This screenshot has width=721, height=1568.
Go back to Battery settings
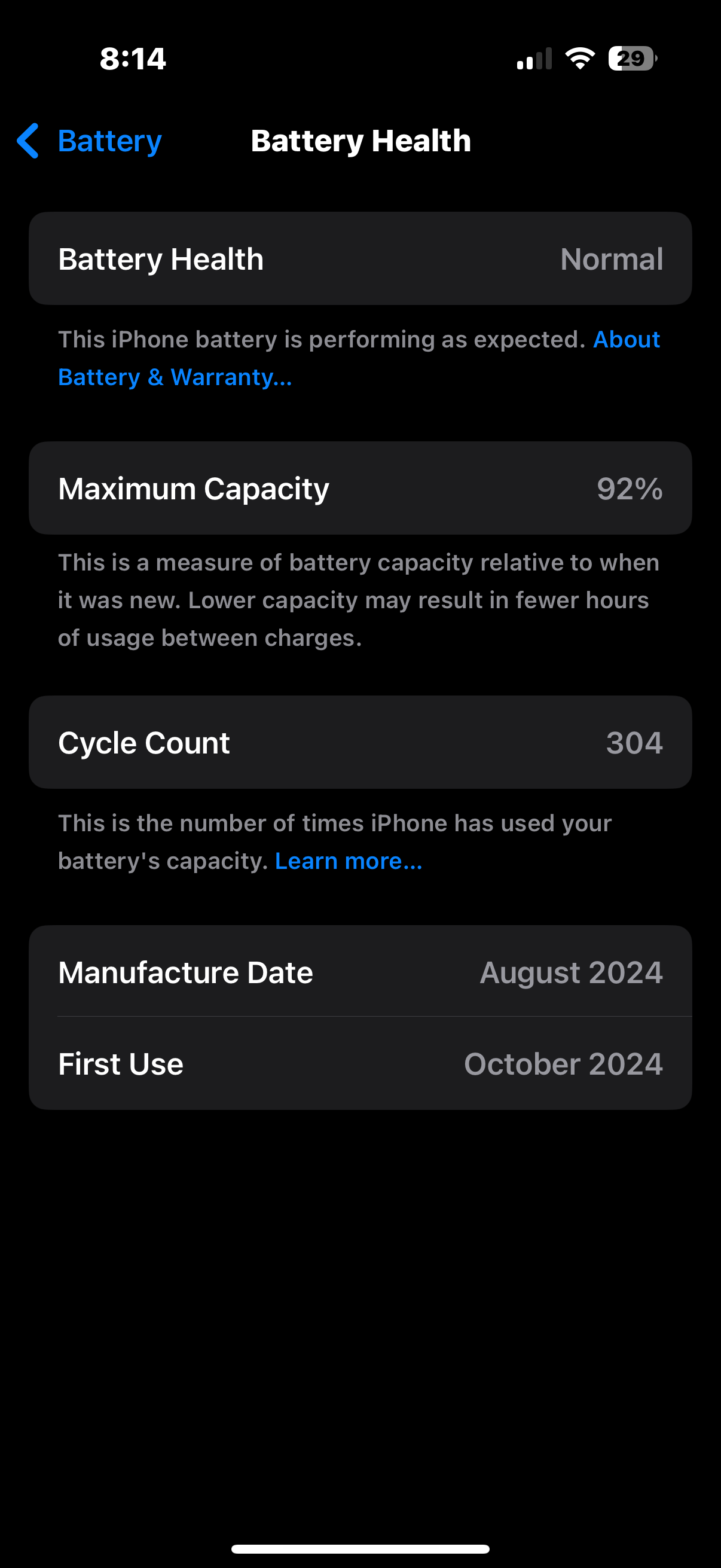click(90, 141)
